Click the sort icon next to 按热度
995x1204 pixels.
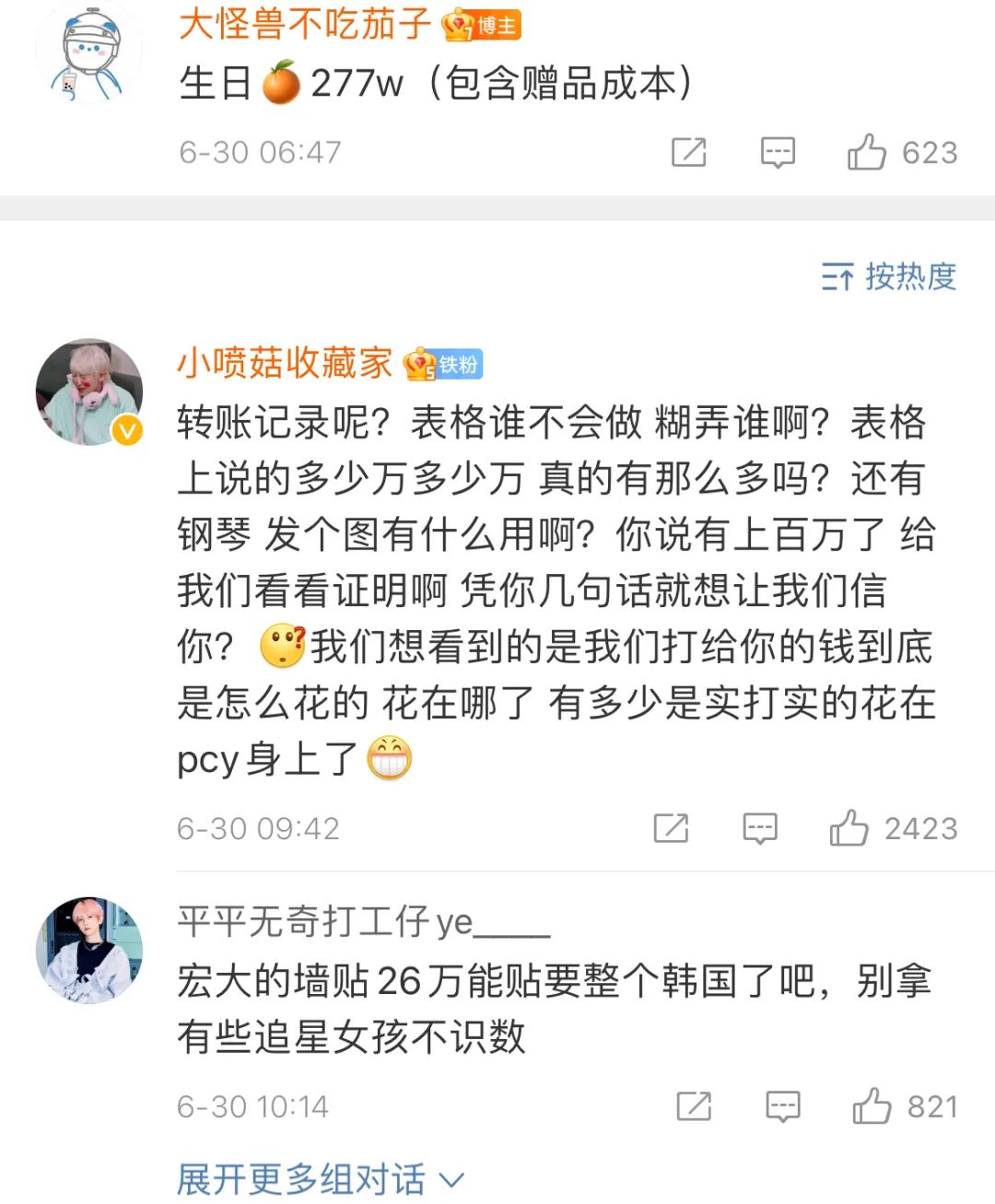click(x=841, y=277)
